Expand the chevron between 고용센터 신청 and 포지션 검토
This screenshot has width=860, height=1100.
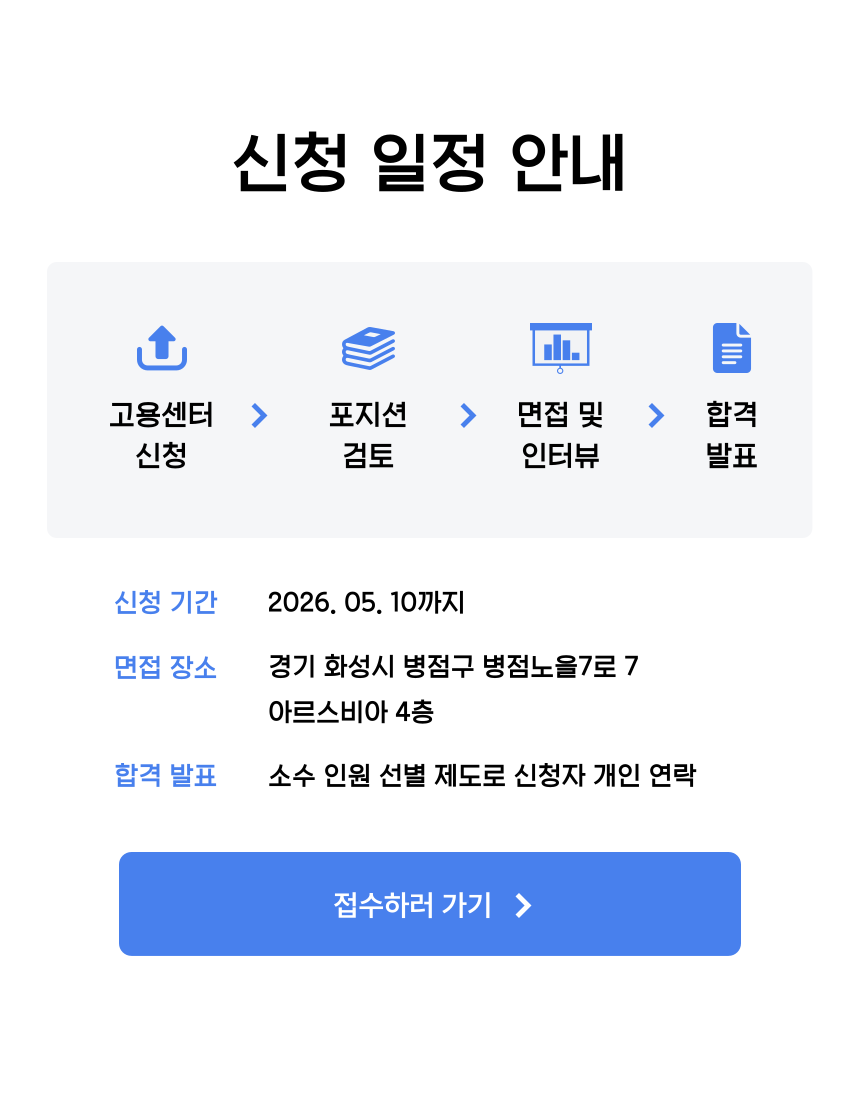[259, 417]
